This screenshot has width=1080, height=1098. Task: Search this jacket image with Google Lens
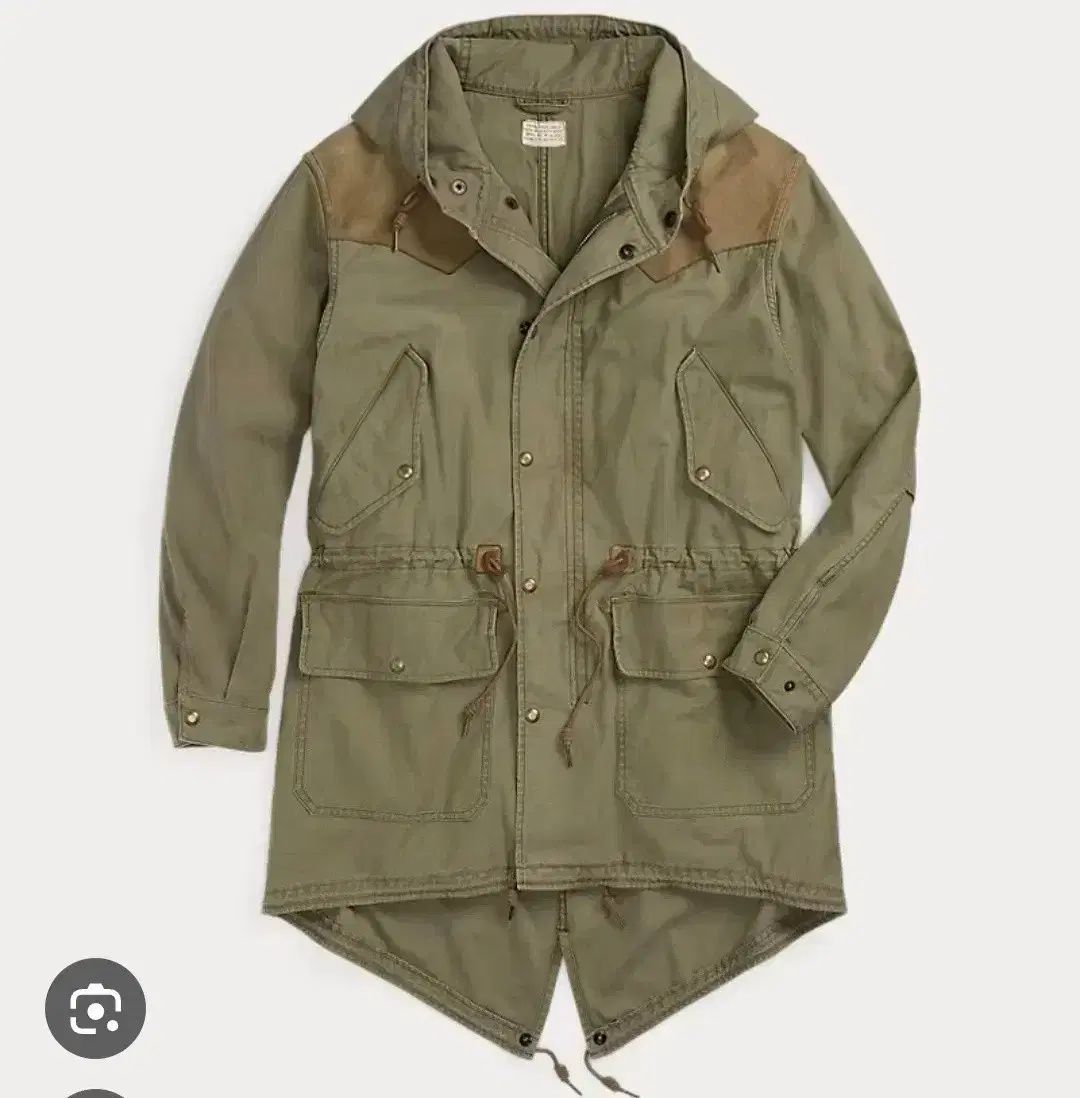pyautogui.click(x=95, y=1009)
